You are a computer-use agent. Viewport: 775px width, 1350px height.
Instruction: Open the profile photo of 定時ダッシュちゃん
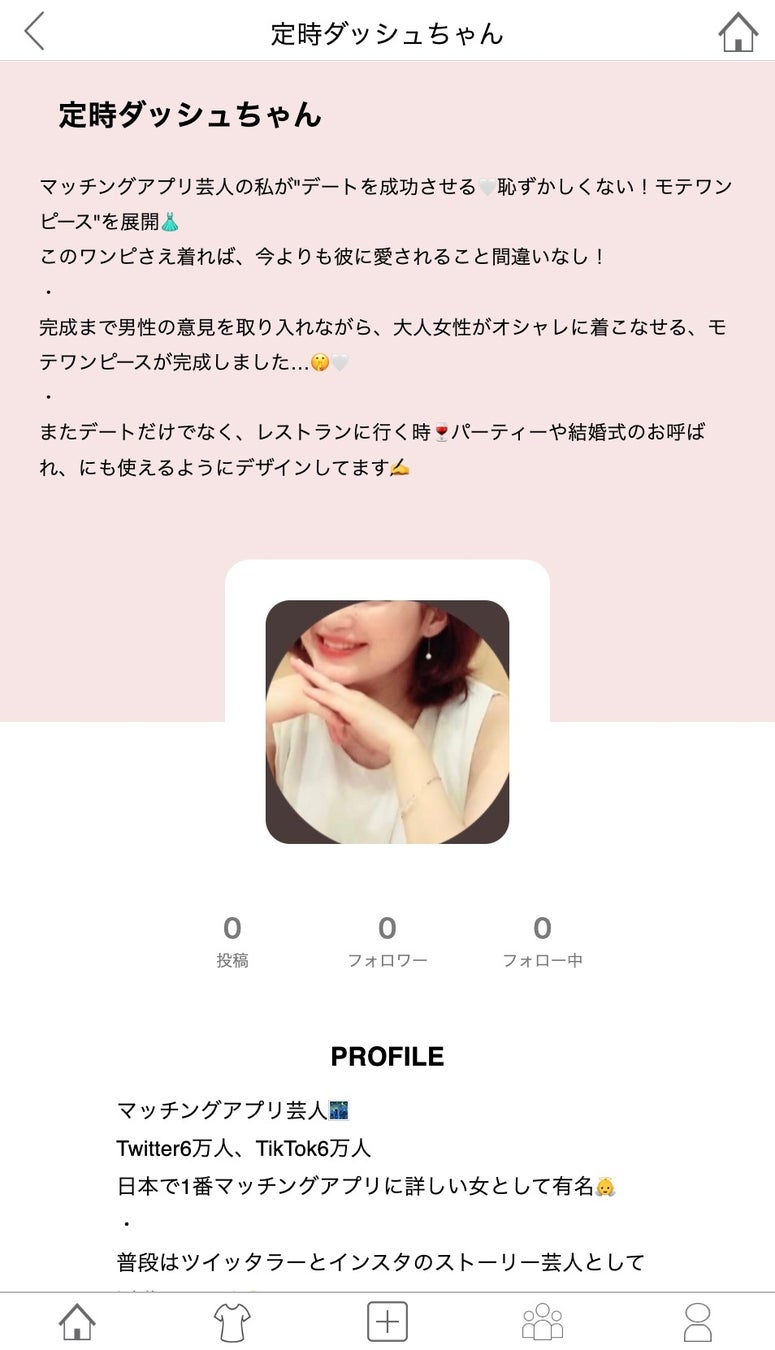click(387, 721)
